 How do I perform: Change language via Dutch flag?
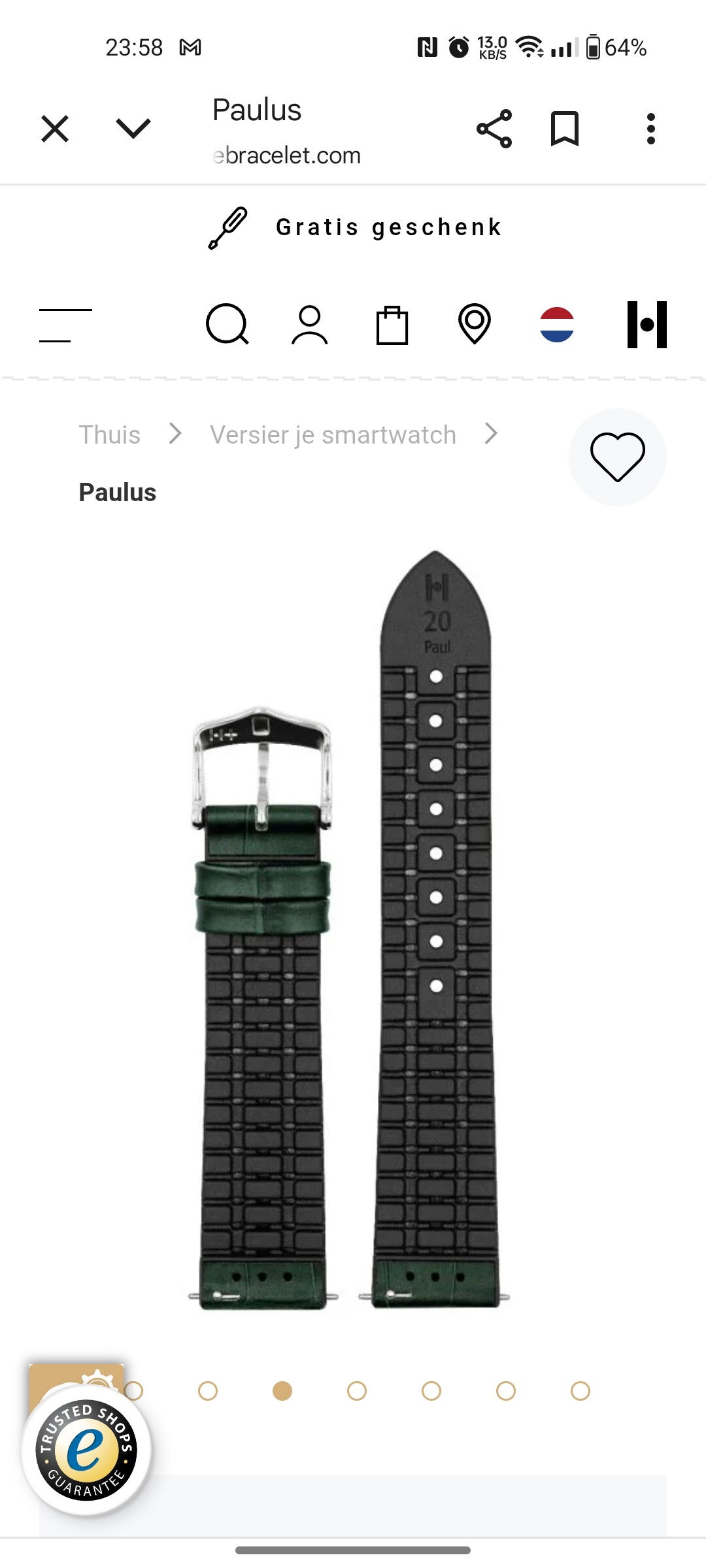pos(557,325)
